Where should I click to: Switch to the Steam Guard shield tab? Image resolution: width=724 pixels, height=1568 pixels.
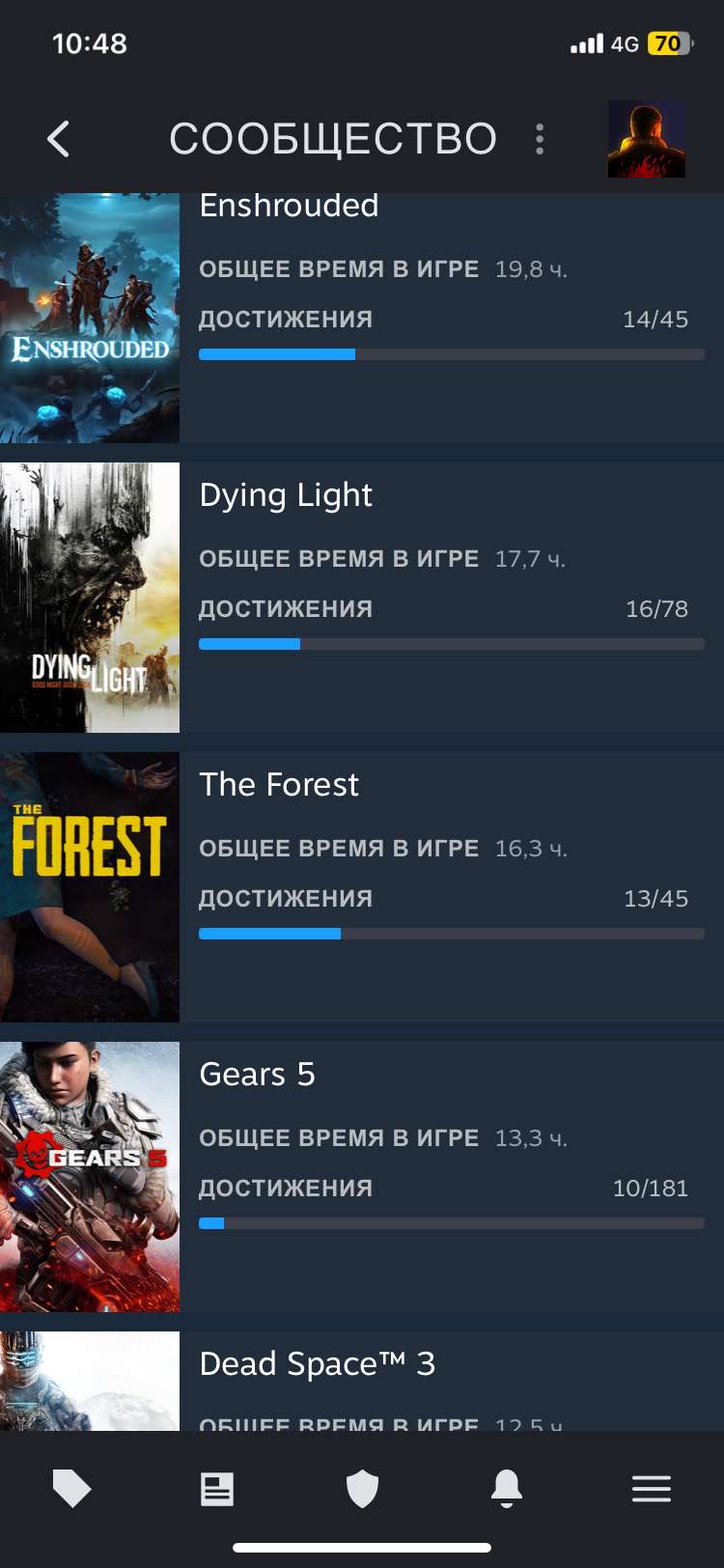(x=362, y=1489)
